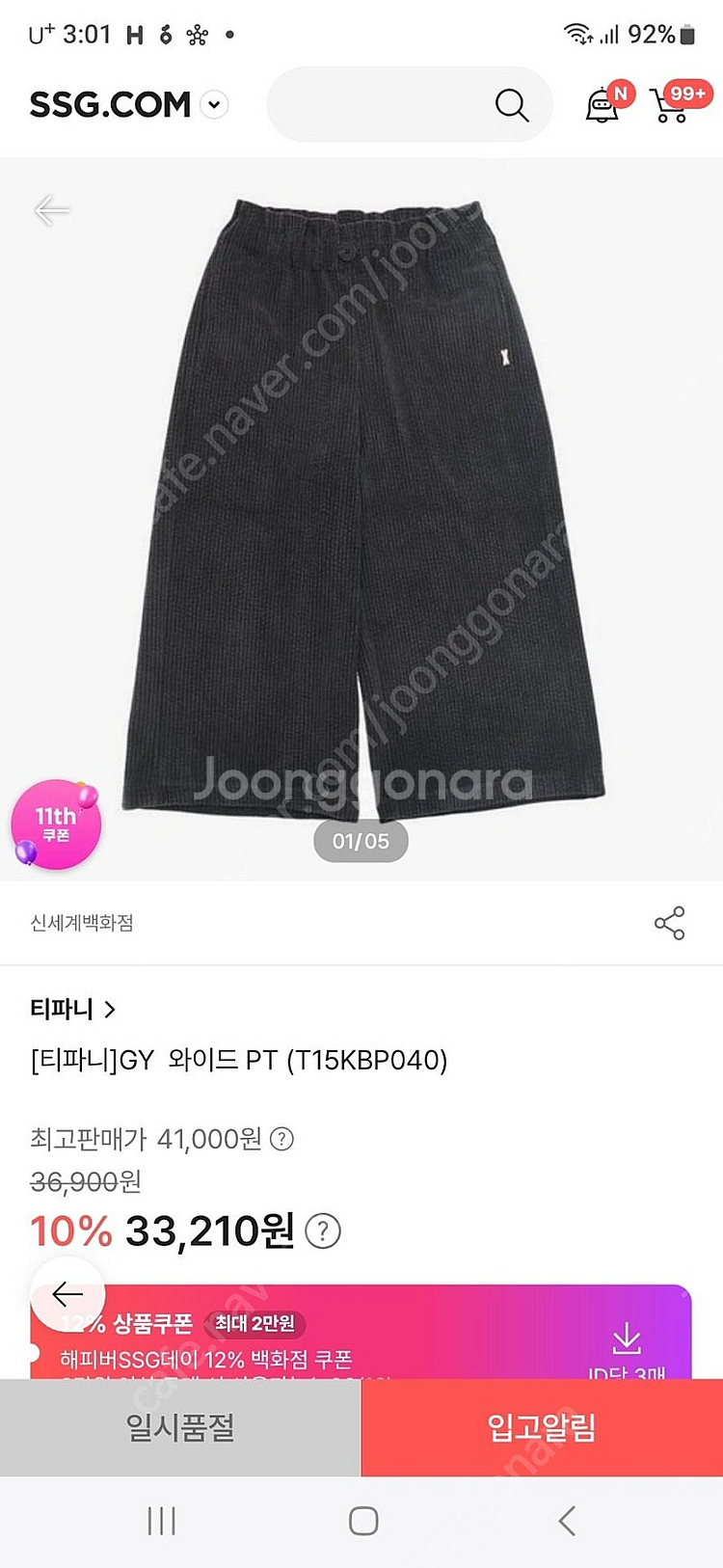The height and width of the screenshot is (1568, 723).
Task: Tap the 입고알림 restock alert button
Action: click(x=542, y=1427)
